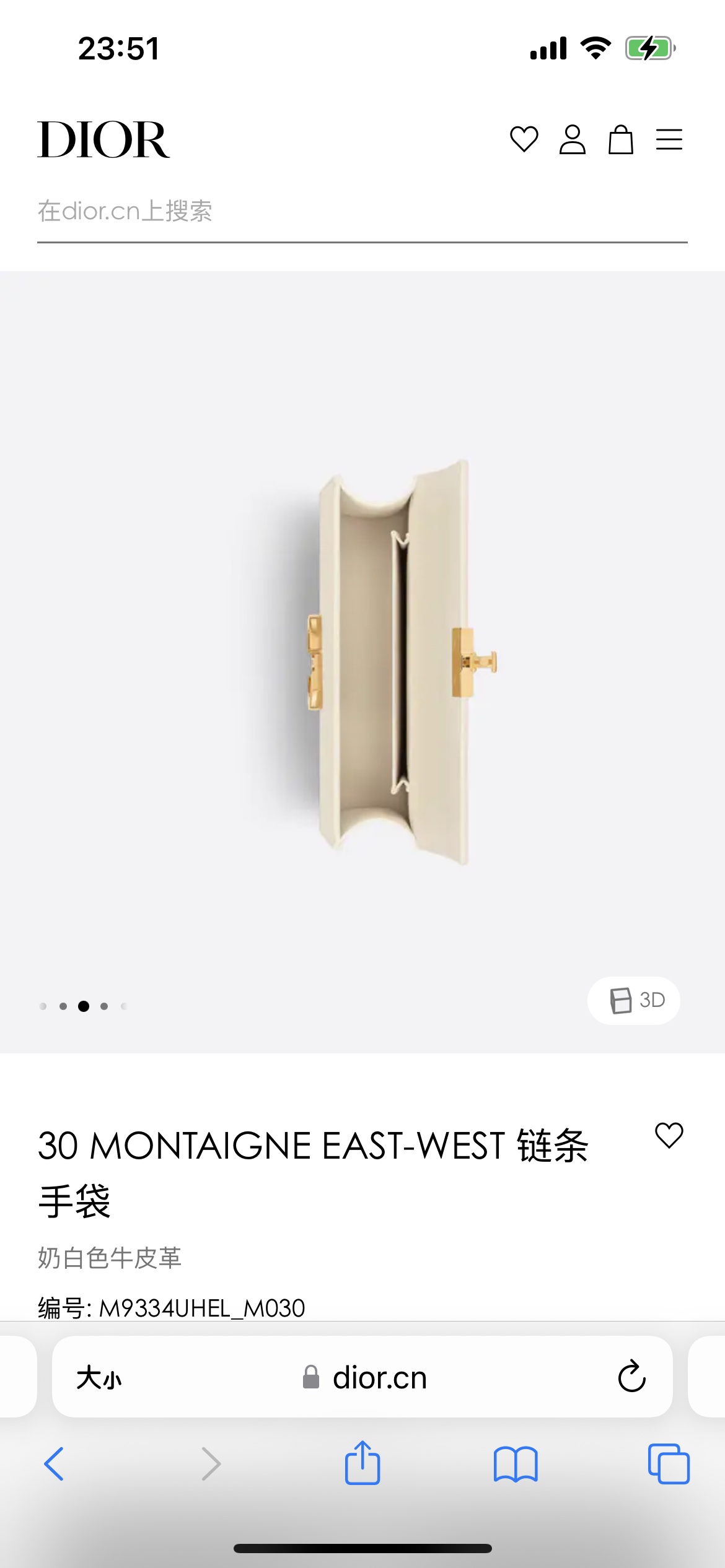Add 30 Montaigne bag to wishlist
Image resolution: width=725 pixels, height=1568 pixels.
669,1135
